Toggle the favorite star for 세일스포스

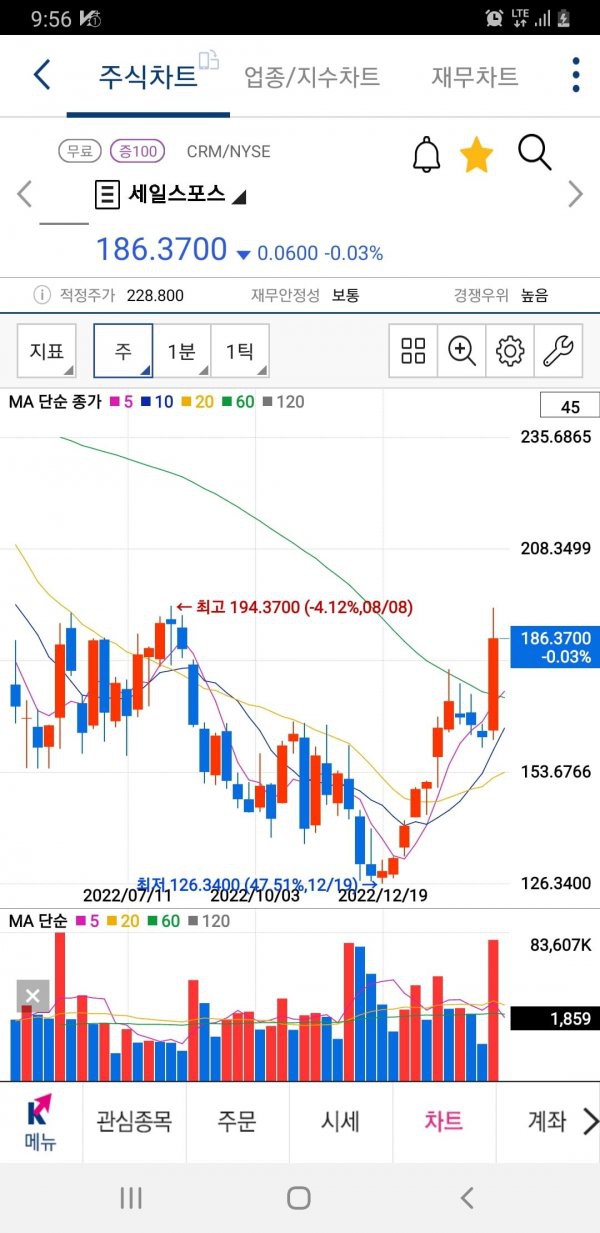(476, 155)
